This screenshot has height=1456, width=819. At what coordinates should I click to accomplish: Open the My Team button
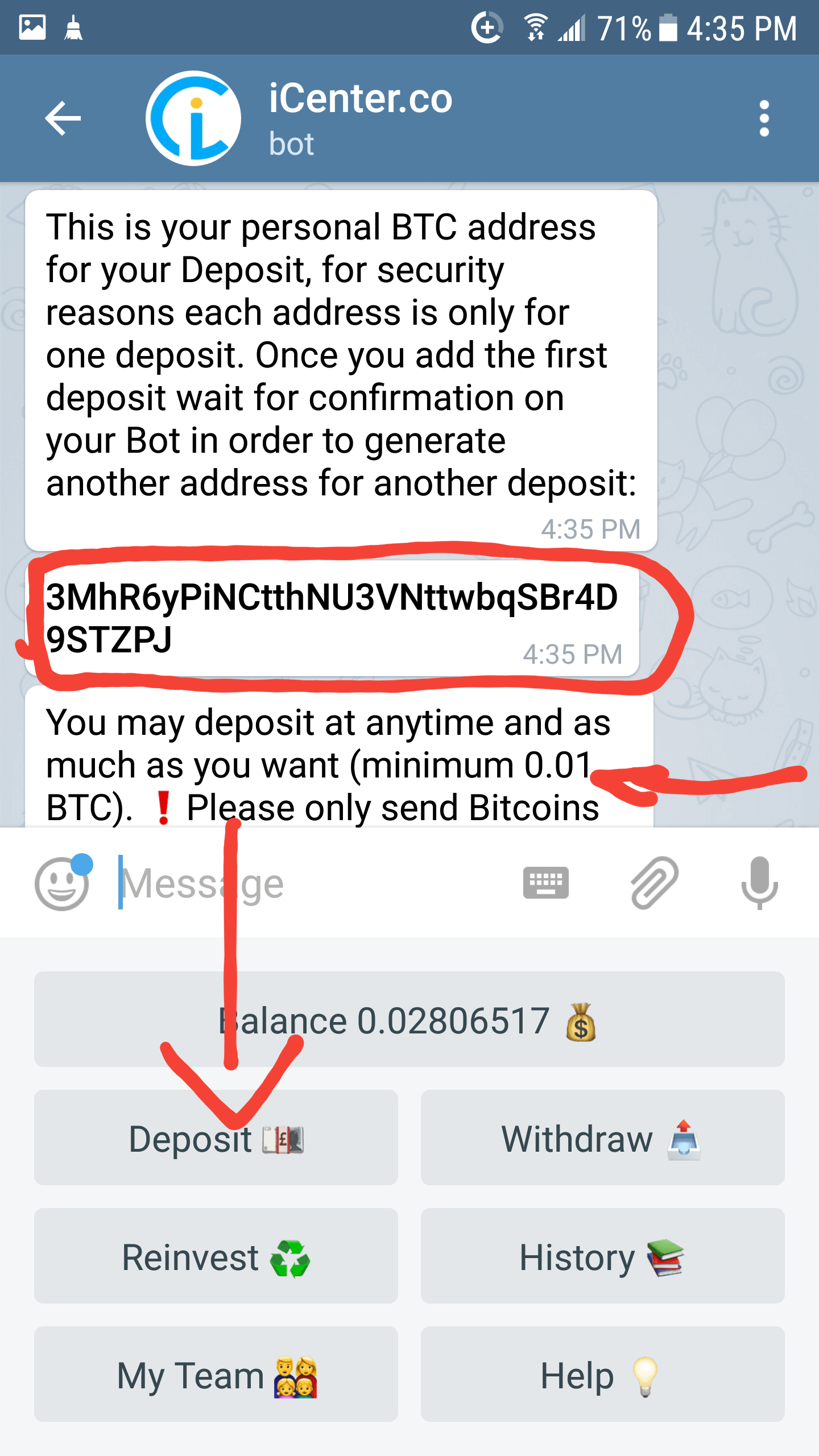(216, 1374)
